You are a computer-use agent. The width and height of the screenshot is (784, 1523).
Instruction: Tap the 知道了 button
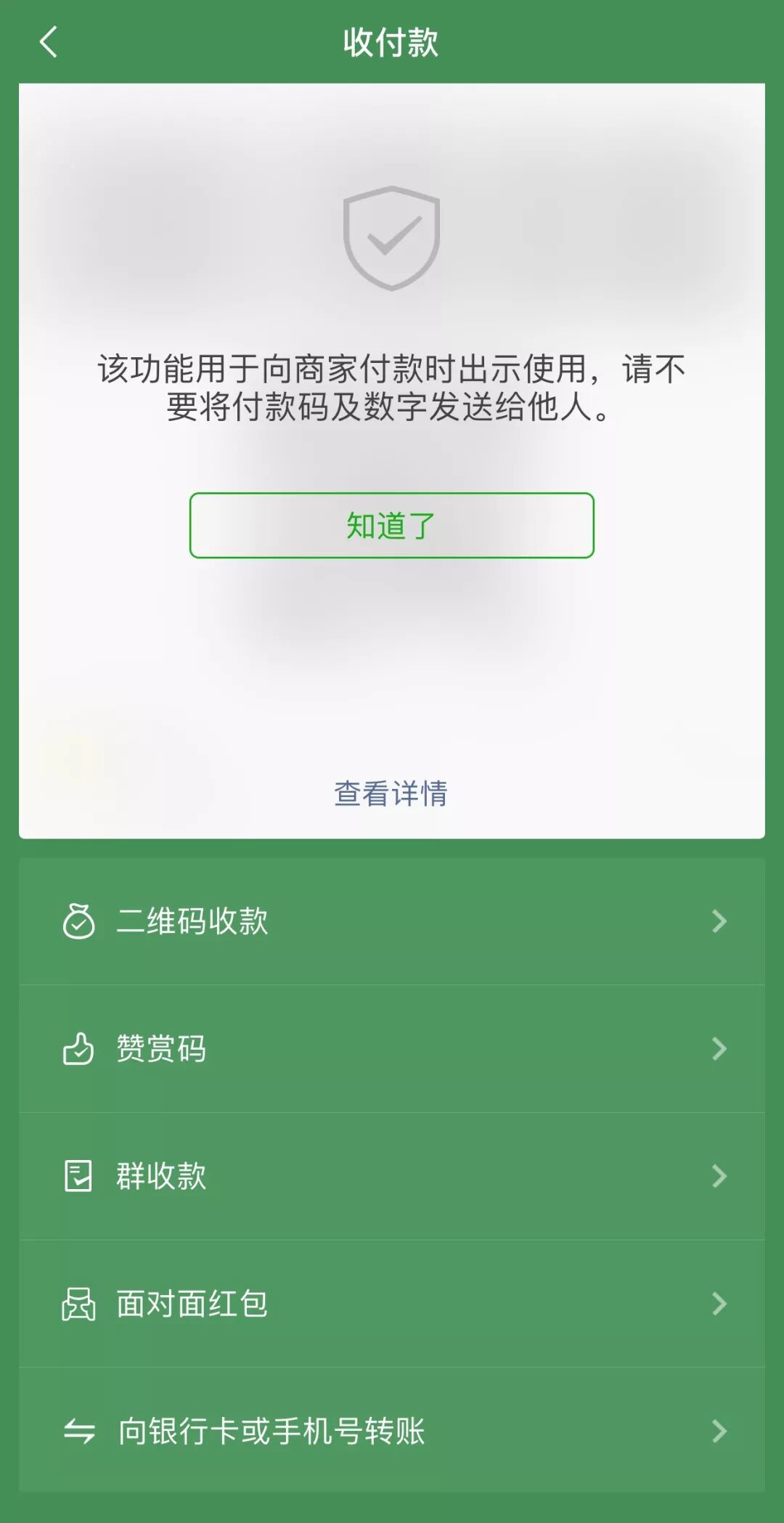pyautogui.click(x=392, y=525)
